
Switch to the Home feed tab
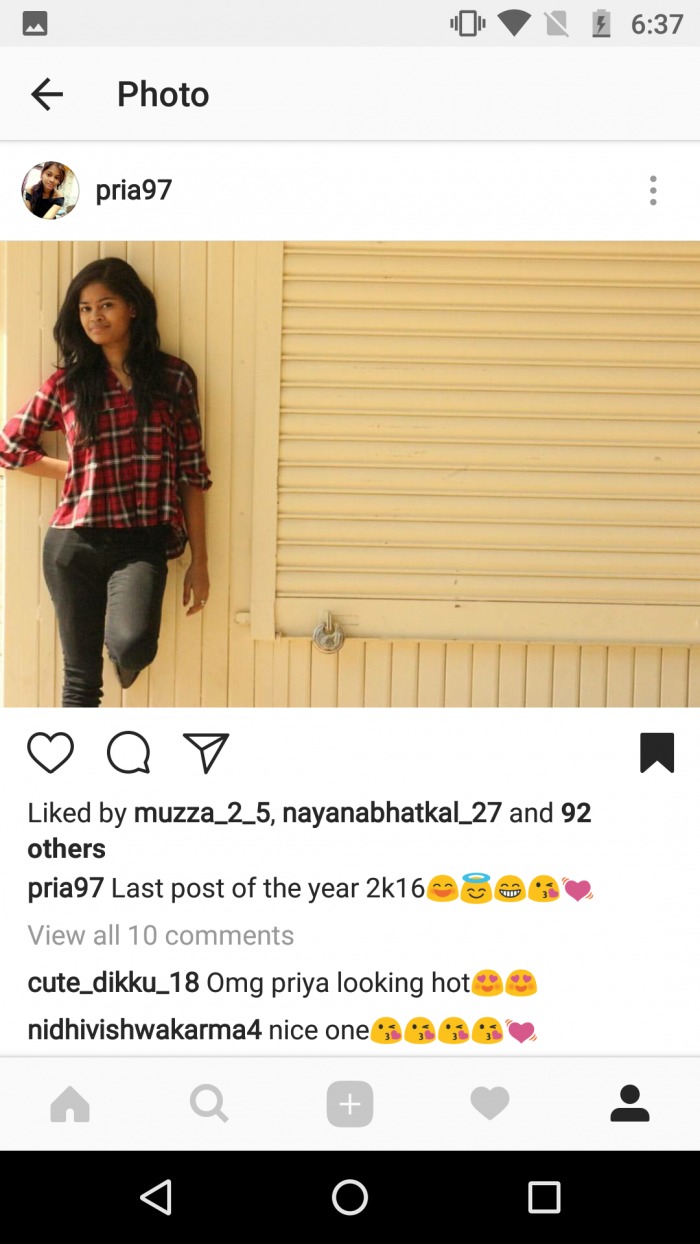tap(70, 1104)
